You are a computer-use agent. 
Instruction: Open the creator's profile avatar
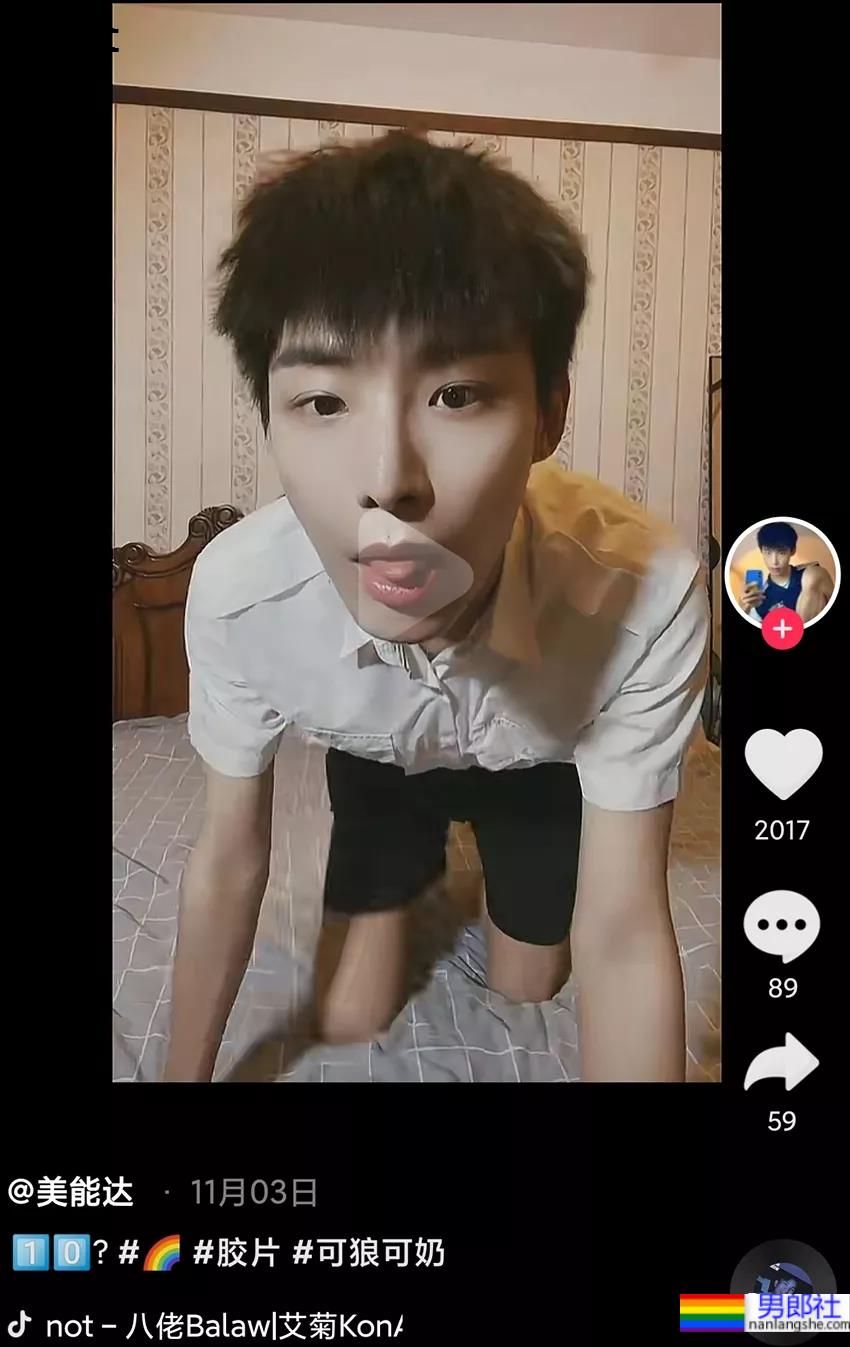(782, 571)
